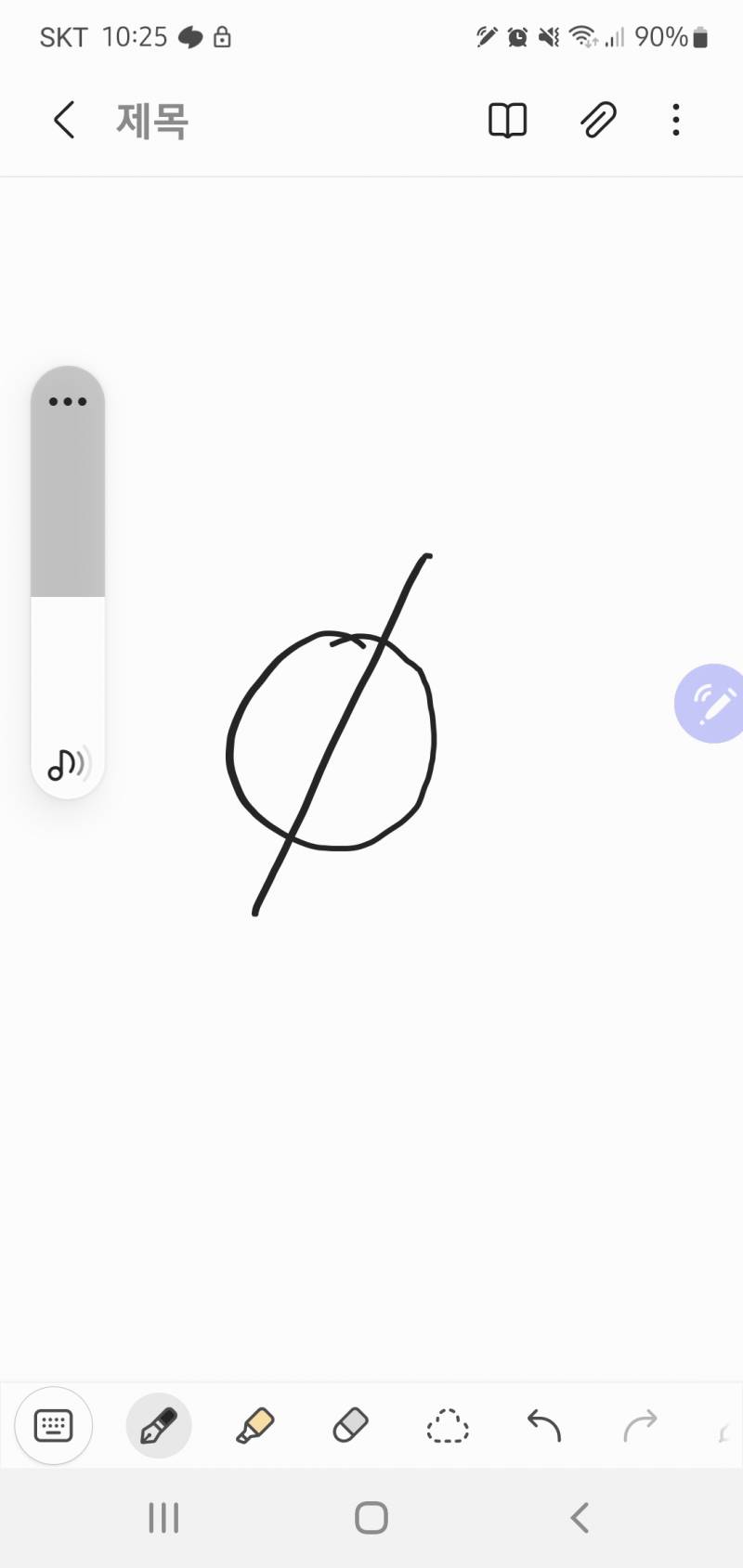Switch to keyboard text input

coord(54,1426)
